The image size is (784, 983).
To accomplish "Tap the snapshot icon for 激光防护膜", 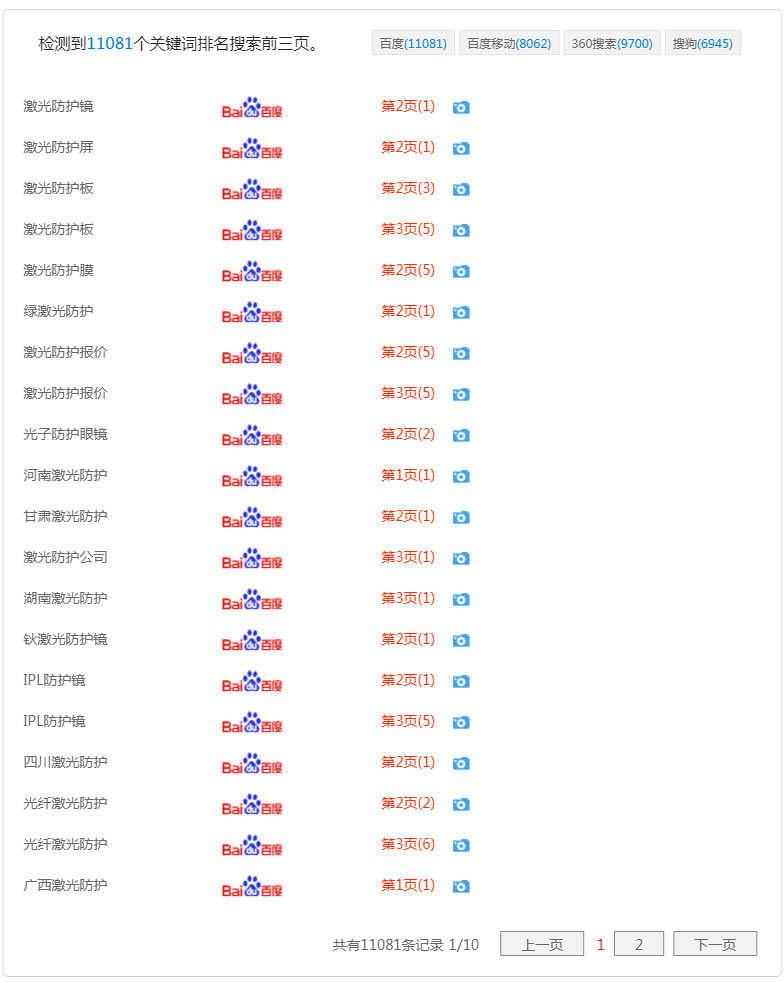I will coord(461,271).
